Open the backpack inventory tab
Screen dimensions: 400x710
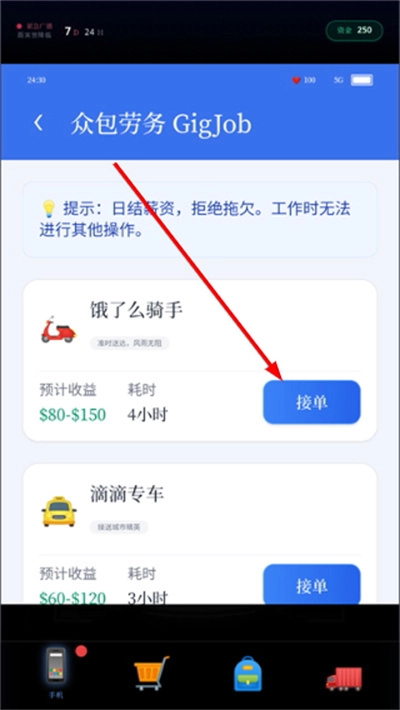click(248, 673)
